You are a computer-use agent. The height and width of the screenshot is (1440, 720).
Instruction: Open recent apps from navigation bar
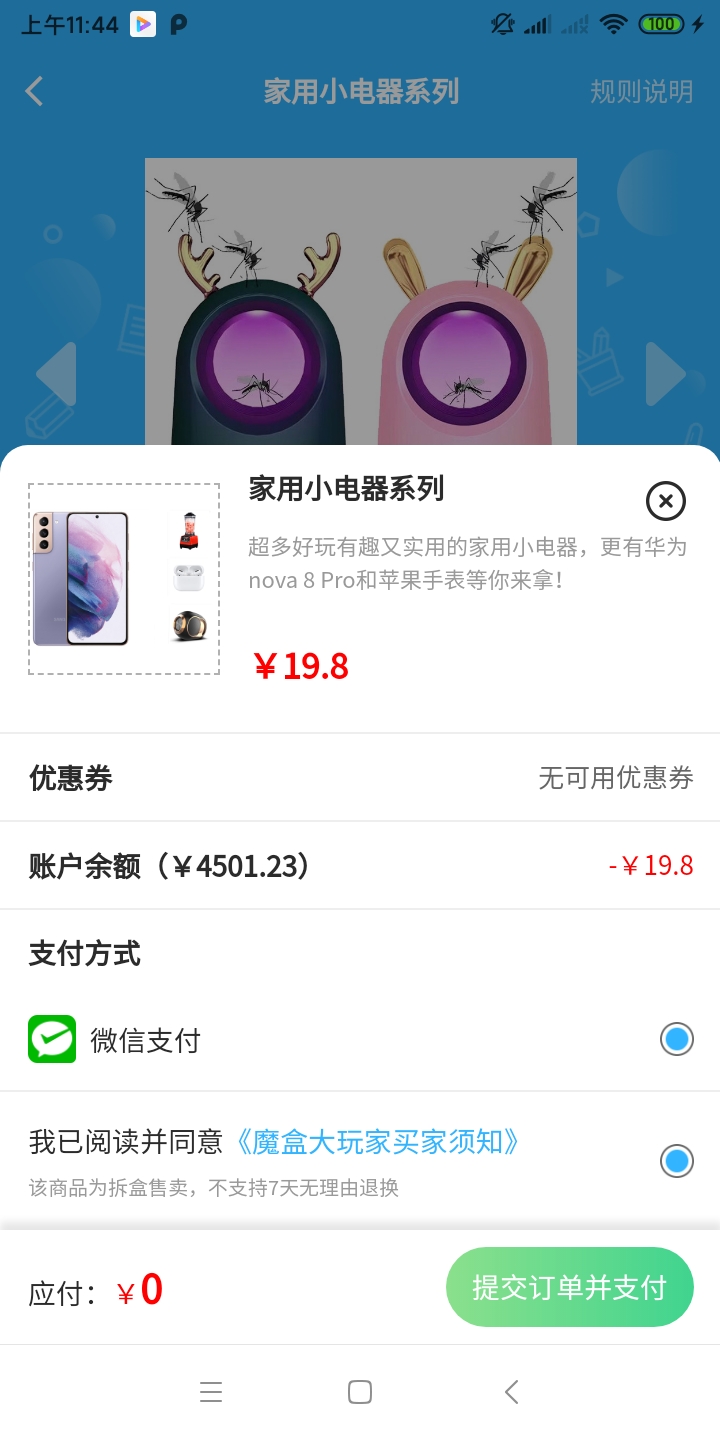tap(211, 1392)
